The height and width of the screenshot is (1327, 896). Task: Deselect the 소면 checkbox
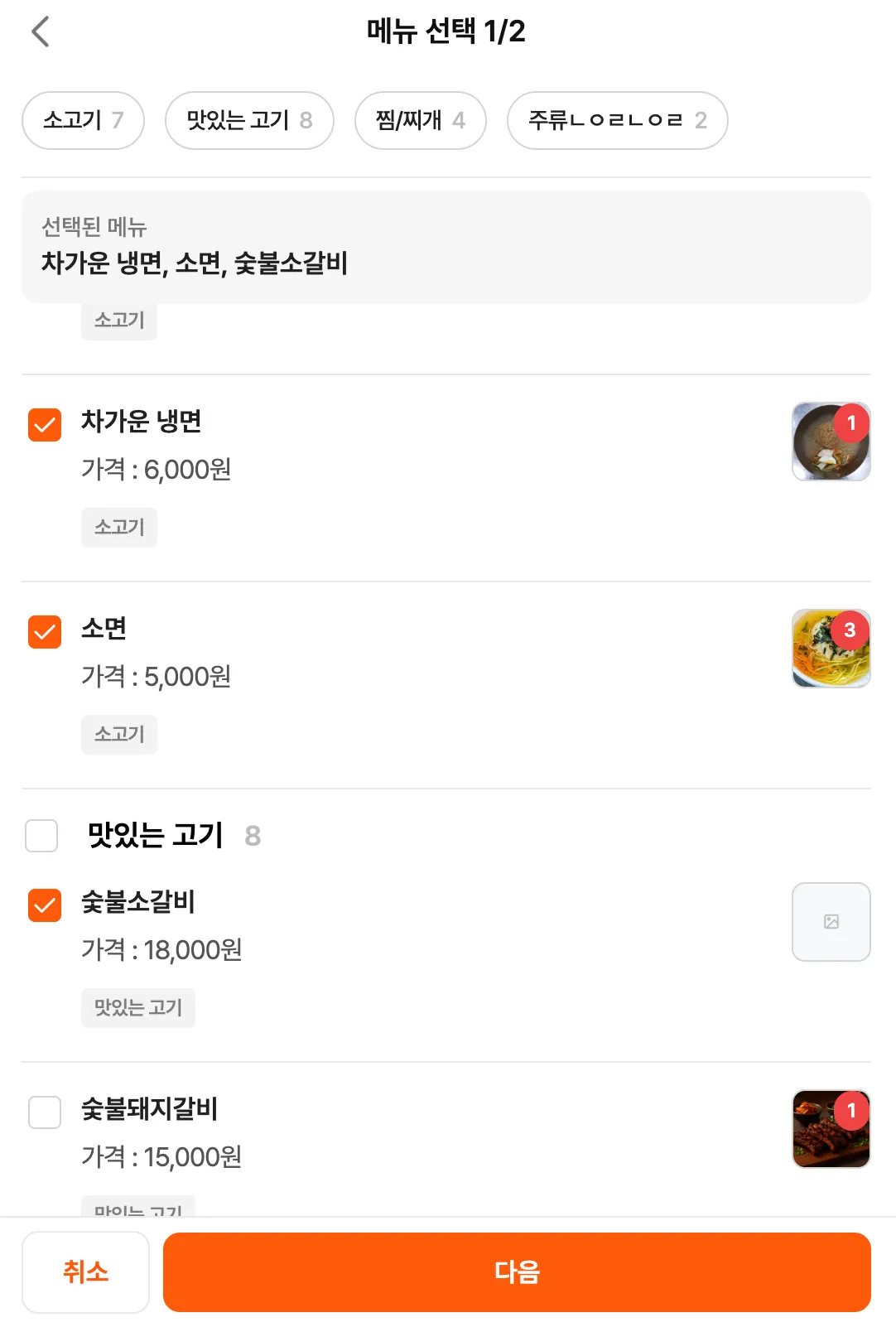pyautogui.click(x=45, y=632)
